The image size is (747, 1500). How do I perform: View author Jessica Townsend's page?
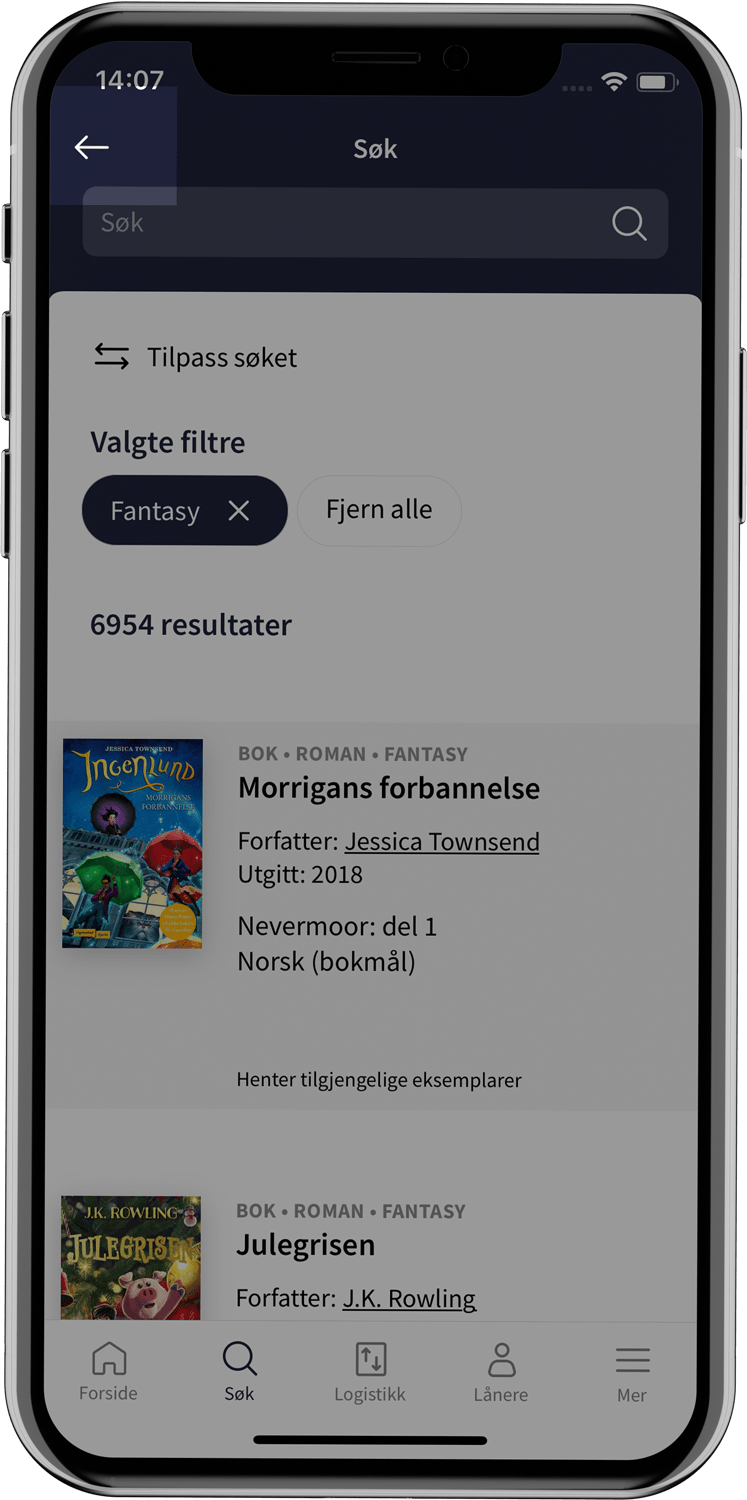(x=442, y=842)
